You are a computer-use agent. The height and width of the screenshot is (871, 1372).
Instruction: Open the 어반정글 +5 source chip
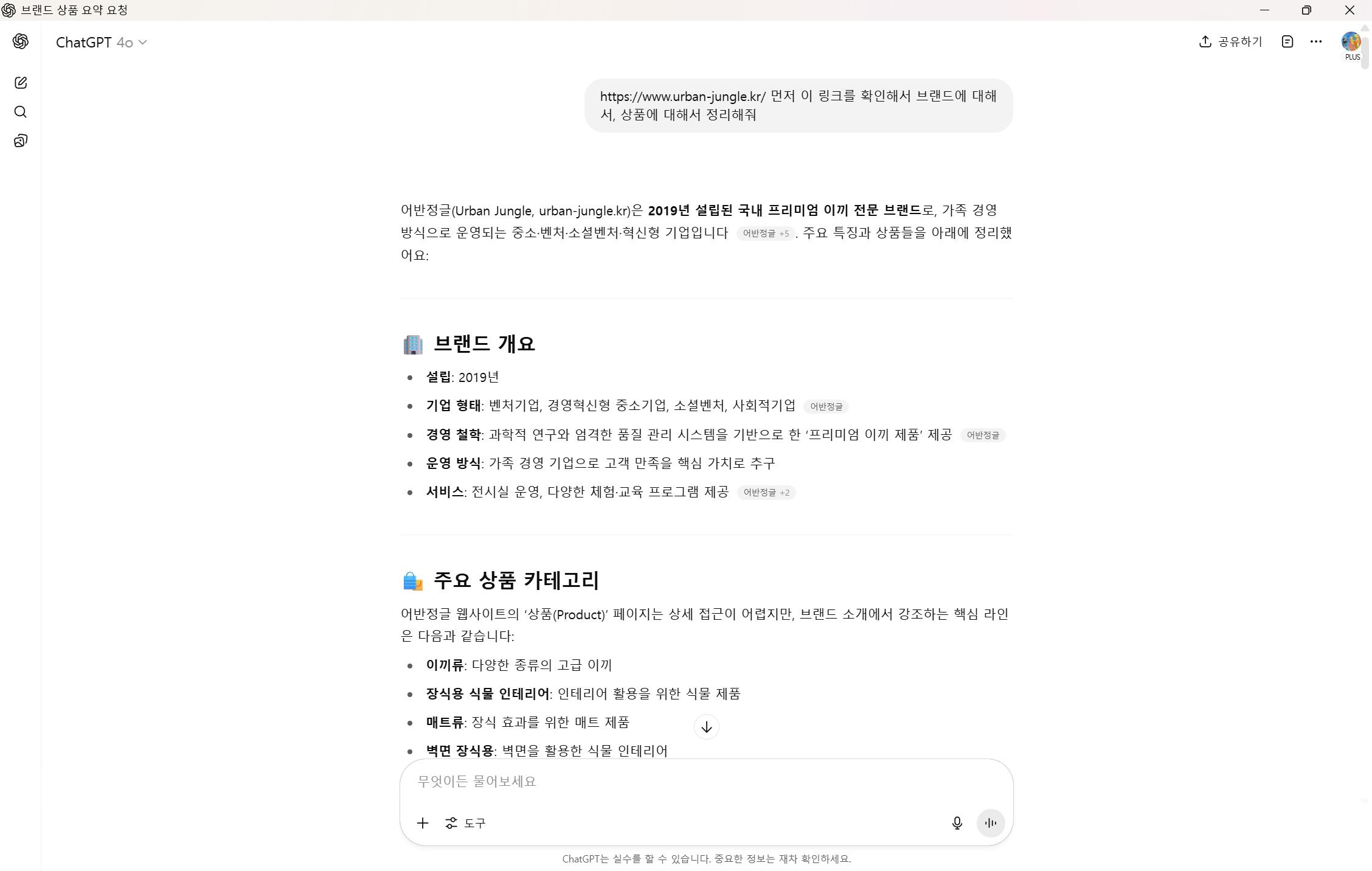tap(765, 234)
